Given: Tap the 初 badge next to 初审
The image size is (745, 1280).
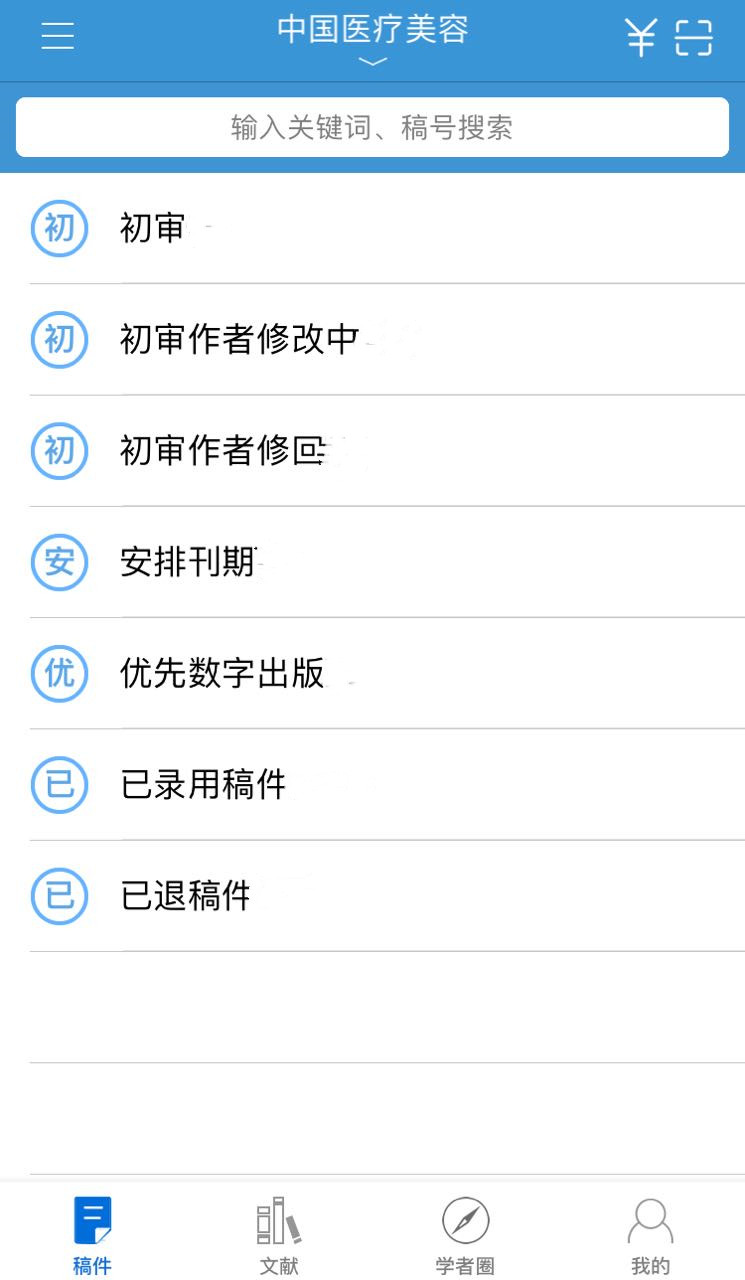Looking at the screenshot, I should 59,228.
